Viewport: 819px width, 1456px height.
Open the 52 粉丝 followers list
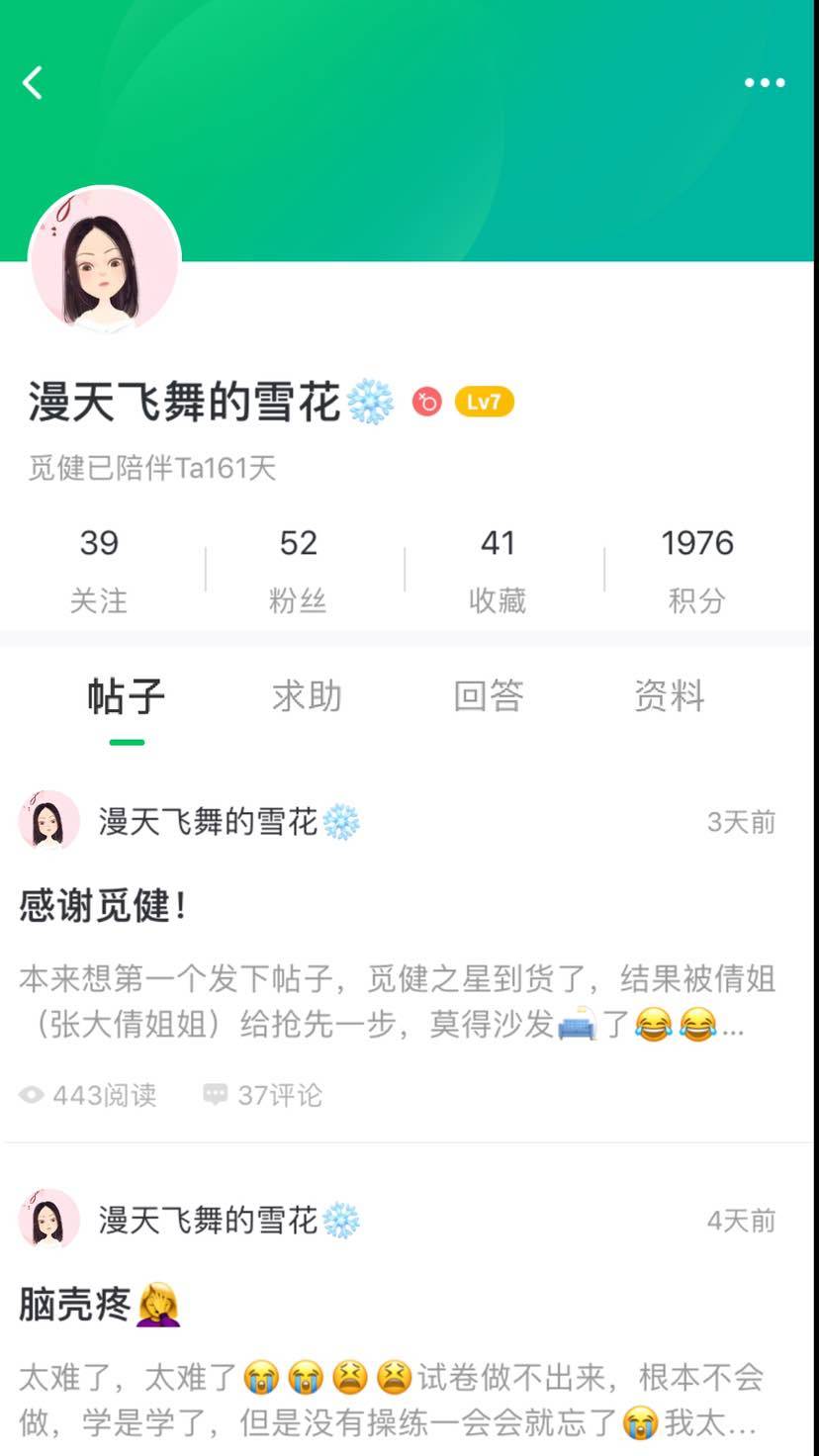(x=298, y=570)
